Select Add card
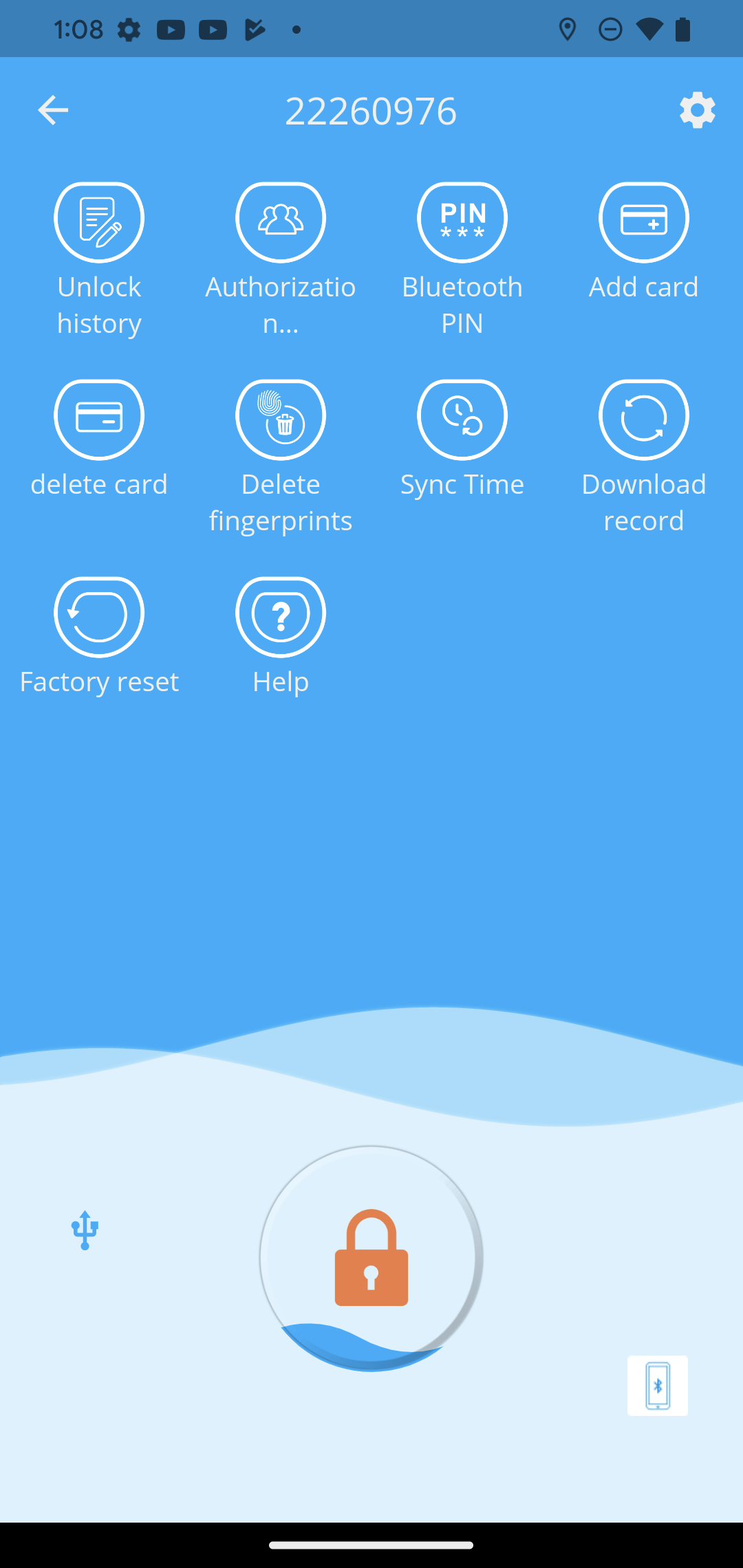The height and width of the screenshot is (1568, 743). tap(644, 222)
